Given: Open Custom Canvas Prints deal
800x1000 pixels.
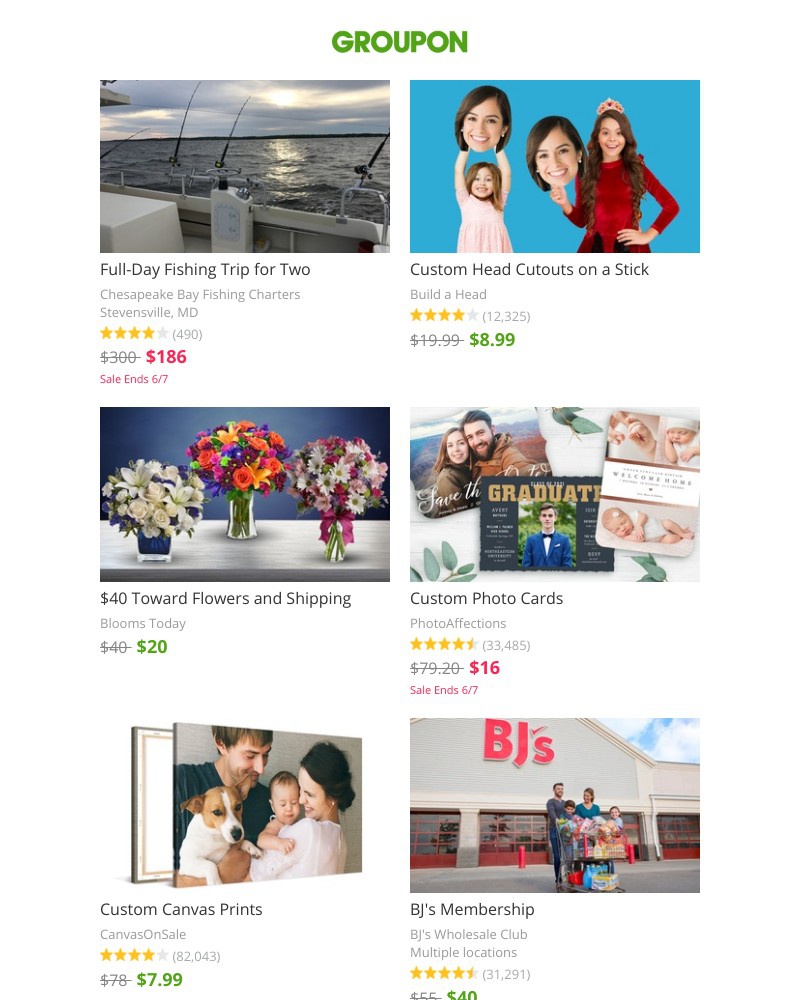Looking at the screenshot, I should (x=181, y=909).
